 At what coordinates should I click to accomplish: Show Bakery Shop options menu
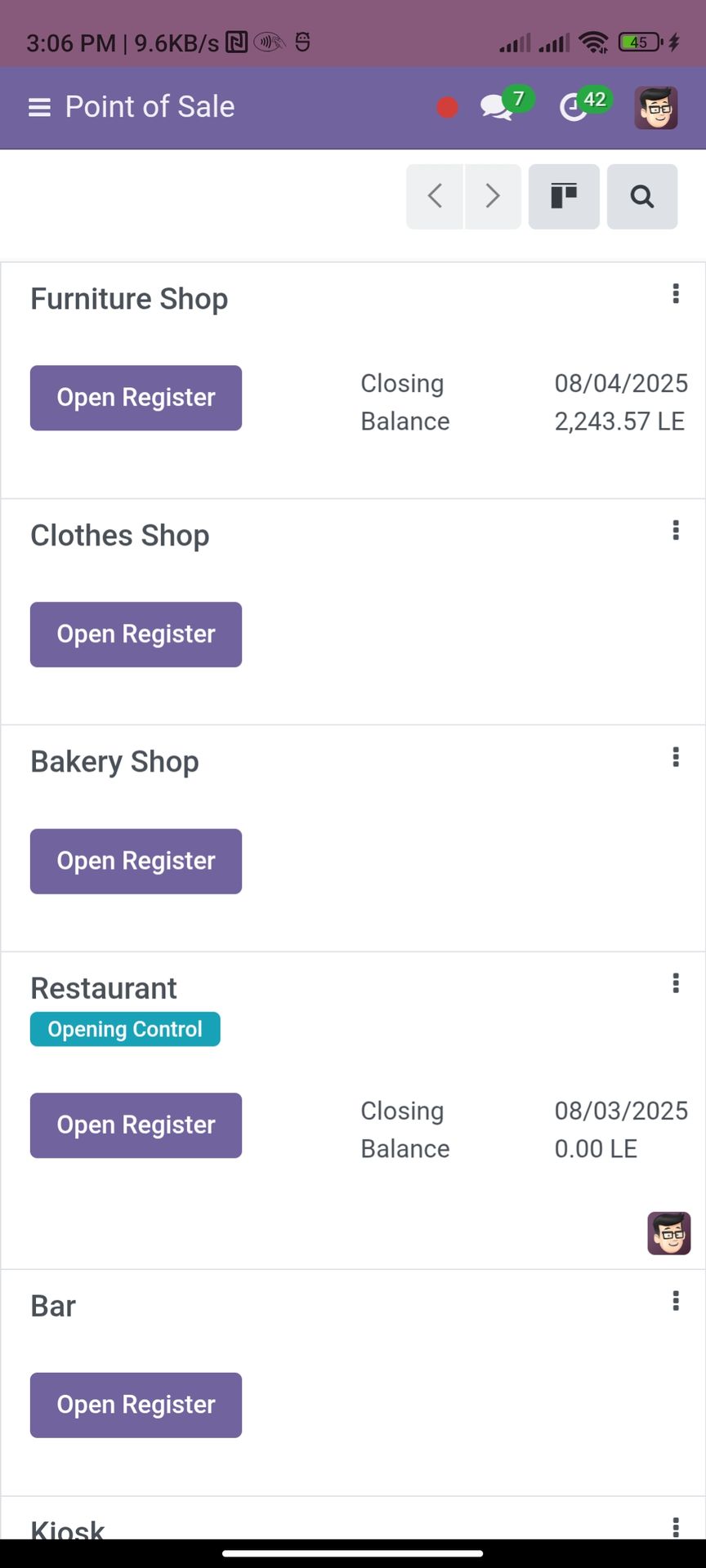676,757
